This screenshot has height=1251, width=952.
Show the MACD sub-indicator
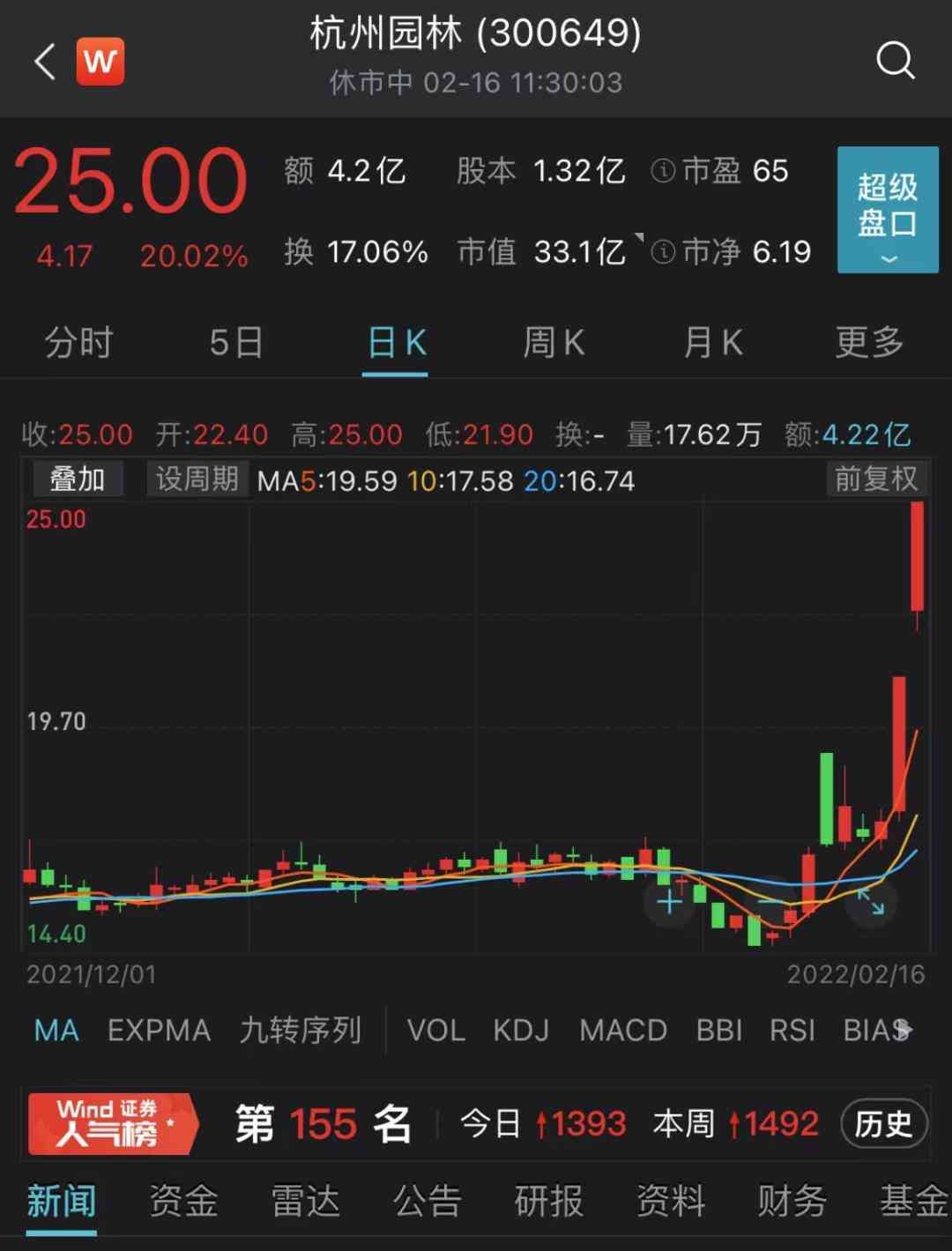click(x=623, y=1030)
